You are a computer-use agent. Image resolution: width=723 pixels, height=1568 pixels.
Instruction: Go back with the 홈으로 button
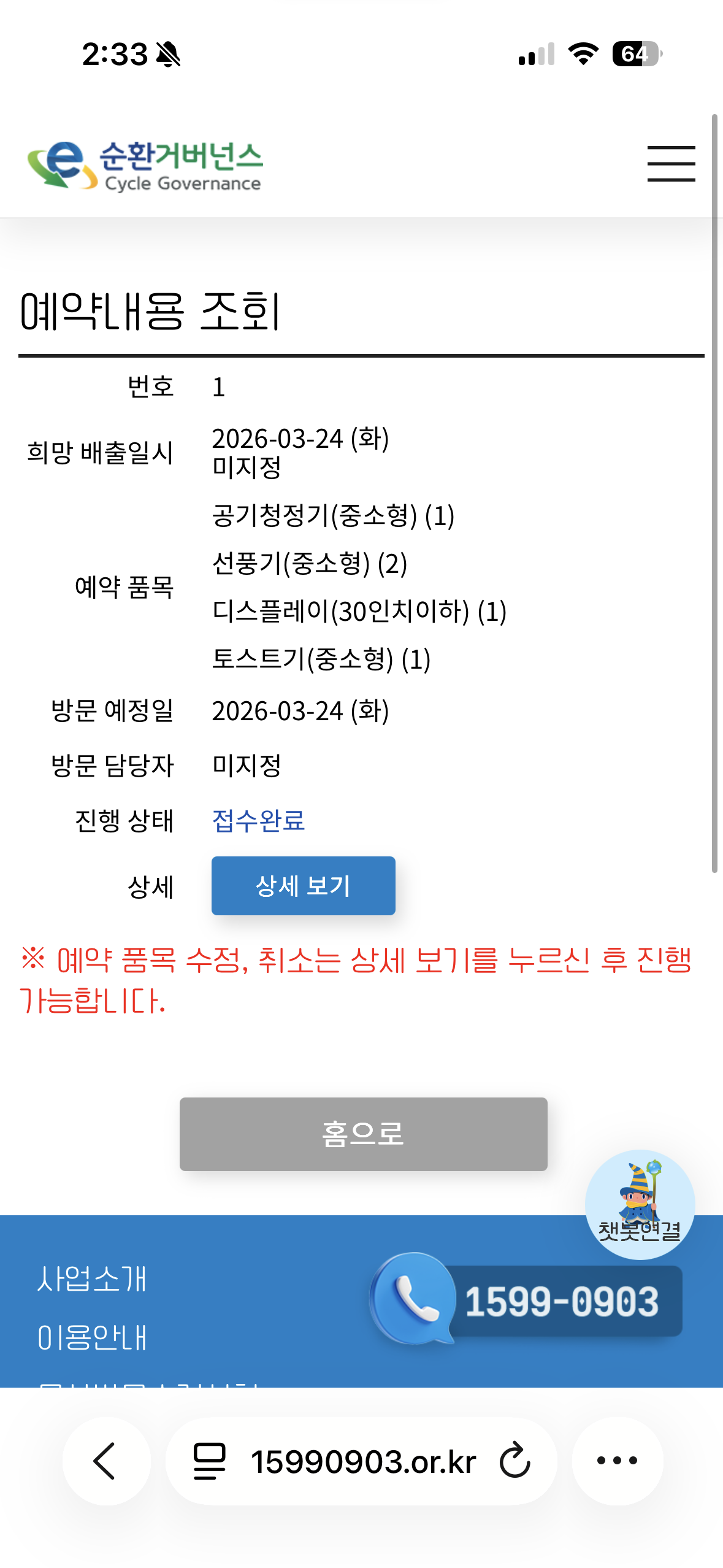[363, 1134]
